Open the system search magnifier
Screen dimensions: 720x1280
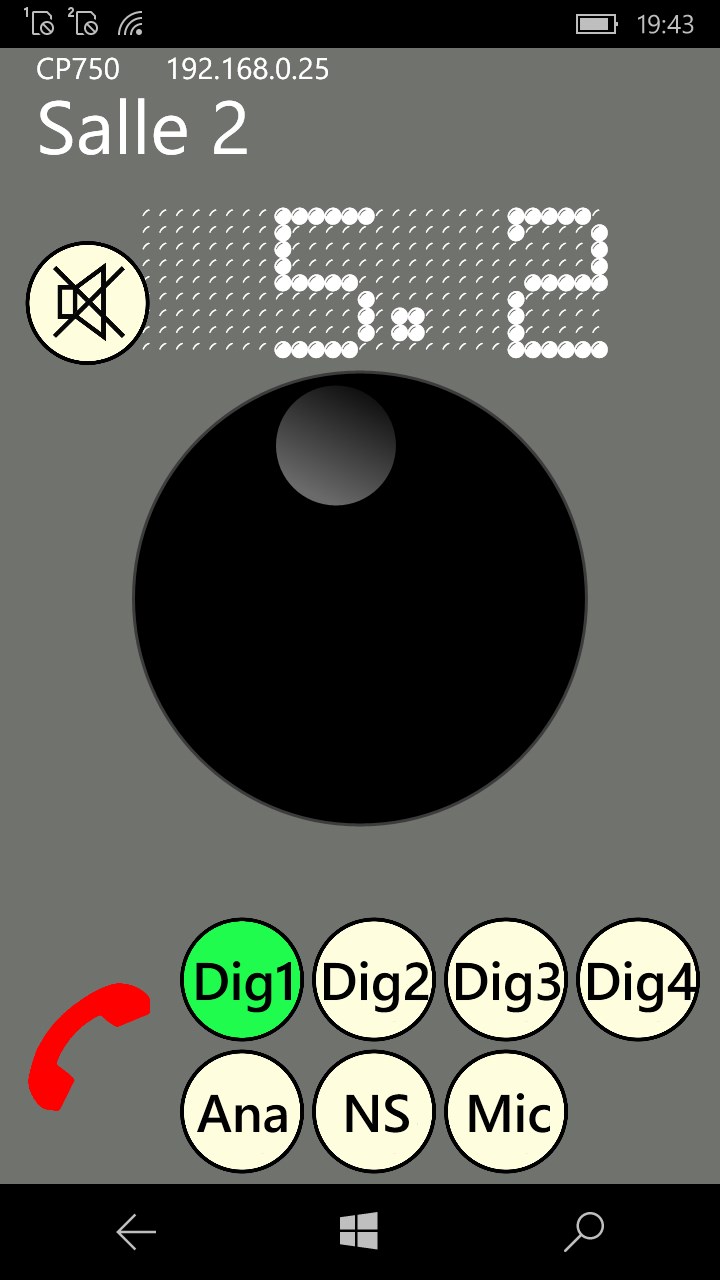[584, 1232]
